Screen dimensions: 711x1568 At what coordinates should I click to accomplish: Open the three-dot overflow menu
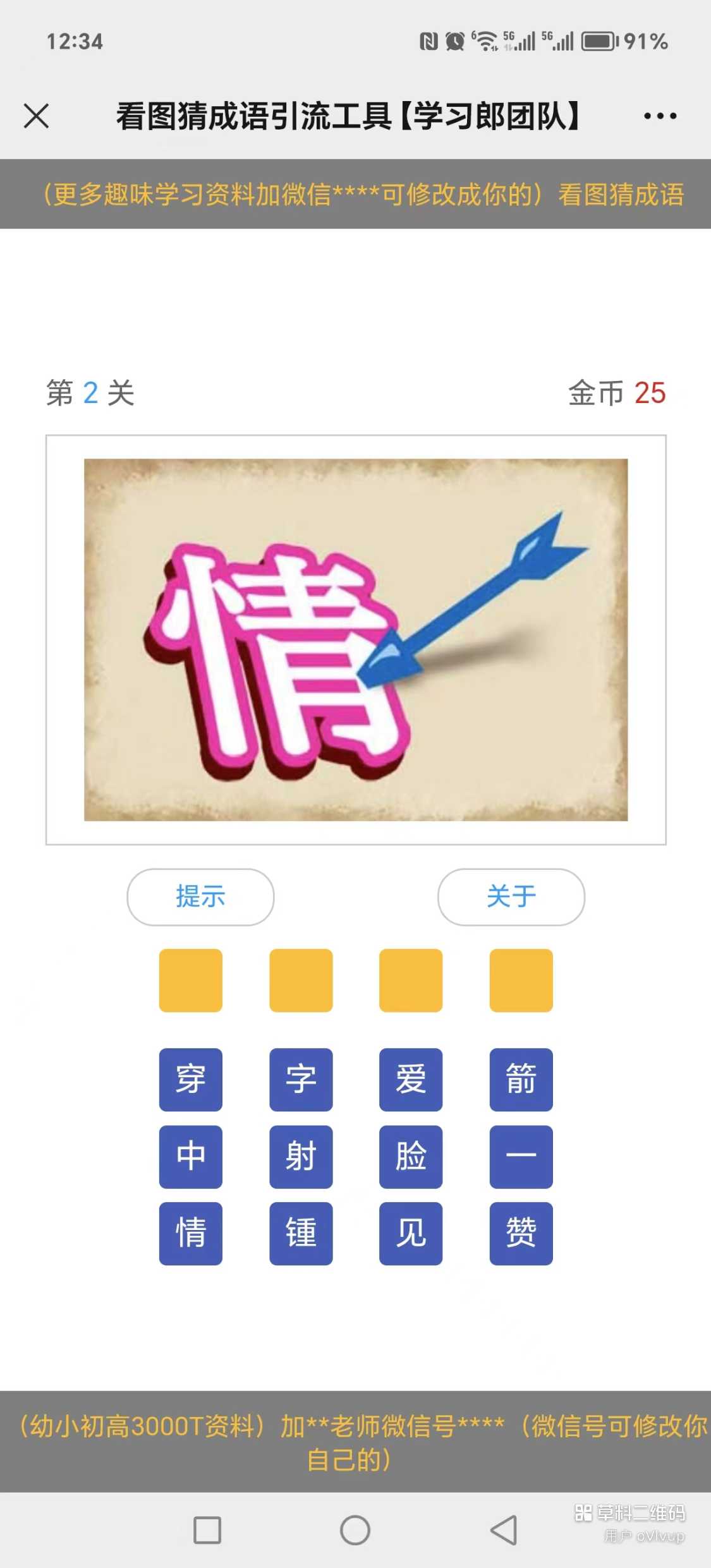click(660, 116)
